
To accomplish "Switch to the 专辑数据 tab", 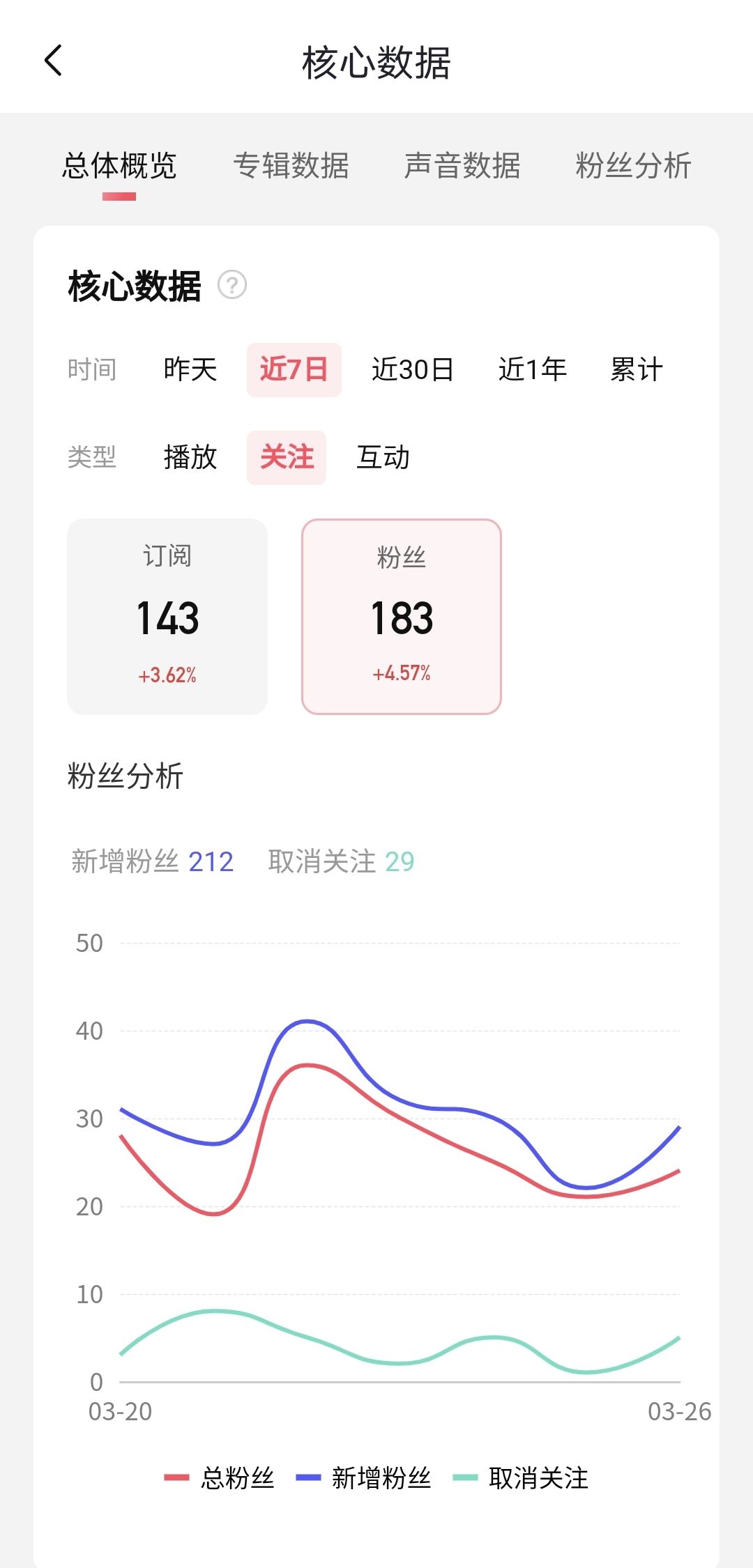I will tap(291, 166).
